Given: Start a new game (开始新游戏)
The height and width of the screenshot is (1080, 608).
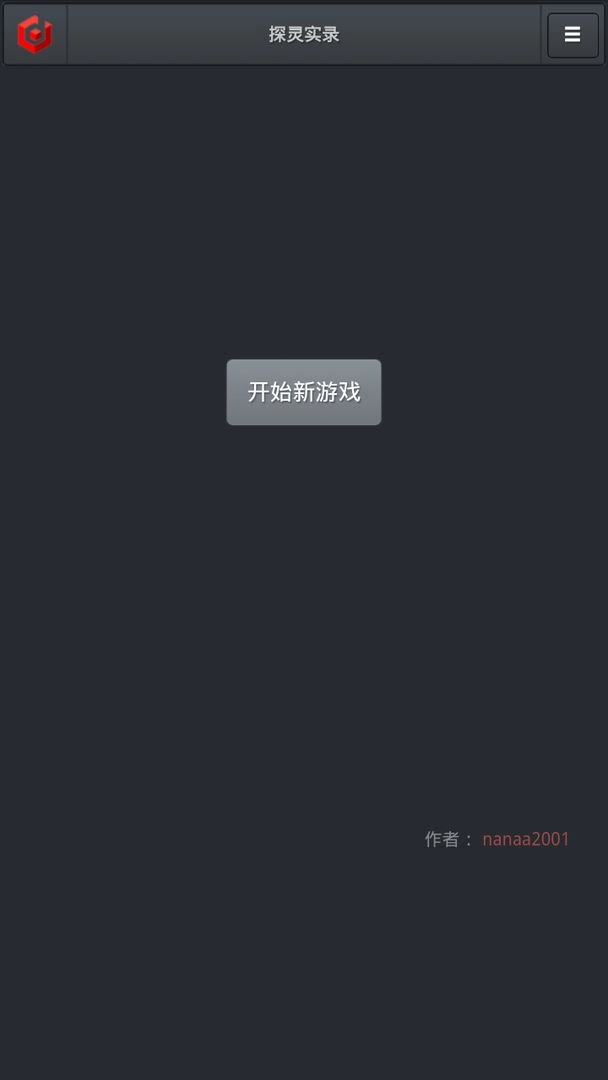Looking at the screenshot, I should [x=303, y=392].
